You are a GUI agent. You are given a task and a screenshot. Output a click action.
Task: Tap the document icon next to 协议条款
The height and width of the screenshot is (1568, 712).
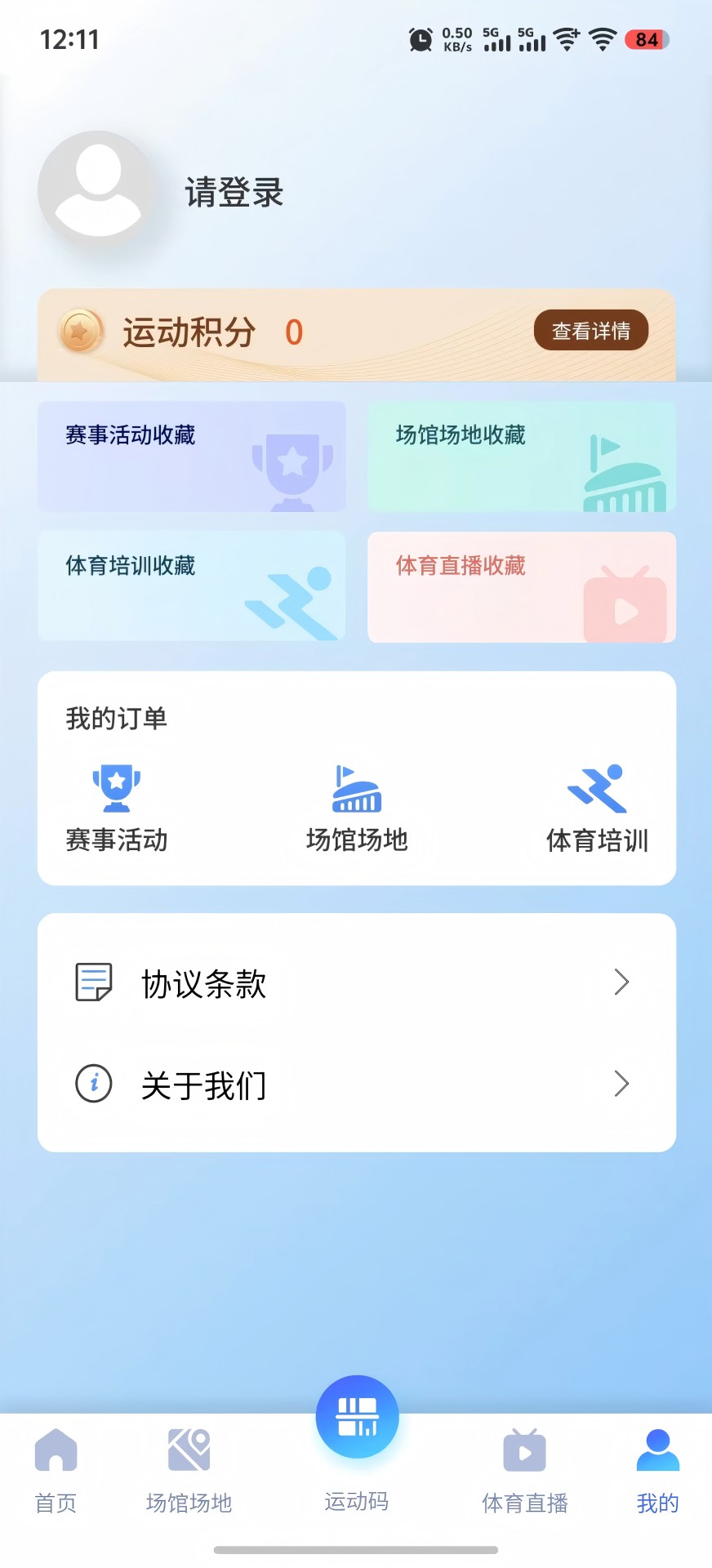tap(92, 982)
